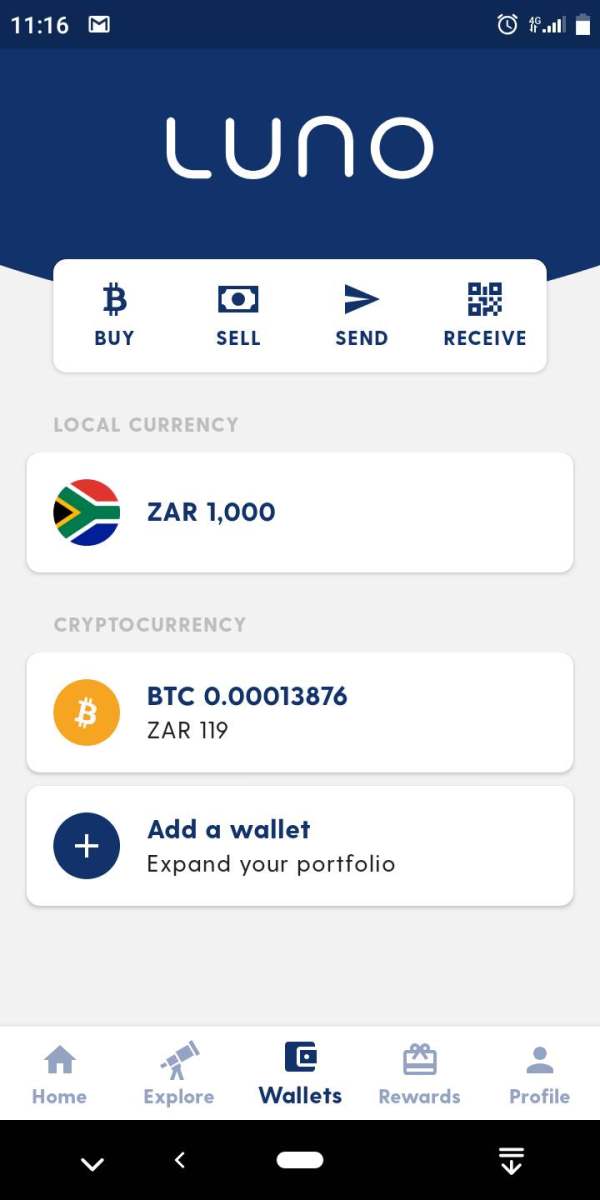
Task: Go to the Explore tab
Action: (179, 1074)
